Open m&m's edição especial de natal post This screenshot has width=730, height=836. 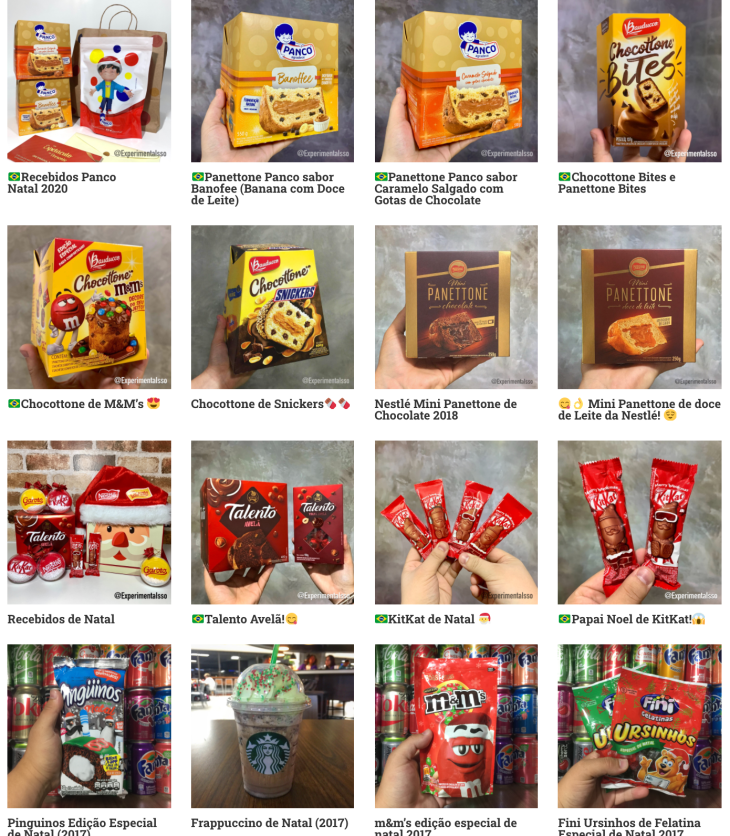[x=456, y=726]
